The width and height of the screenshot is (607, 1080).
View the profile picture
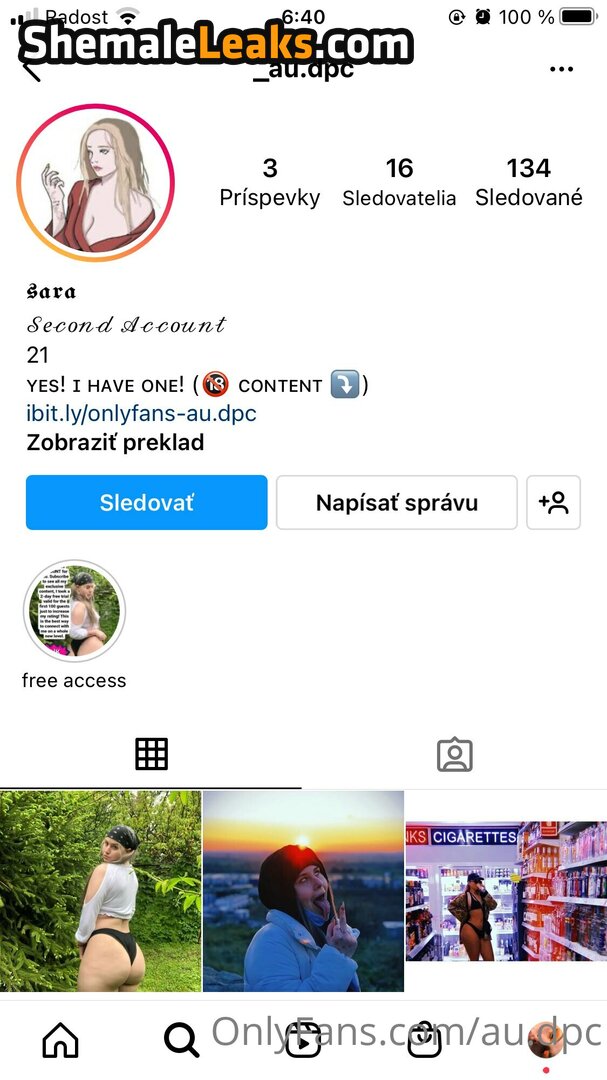pyautogui.click(x=96, y=183)
